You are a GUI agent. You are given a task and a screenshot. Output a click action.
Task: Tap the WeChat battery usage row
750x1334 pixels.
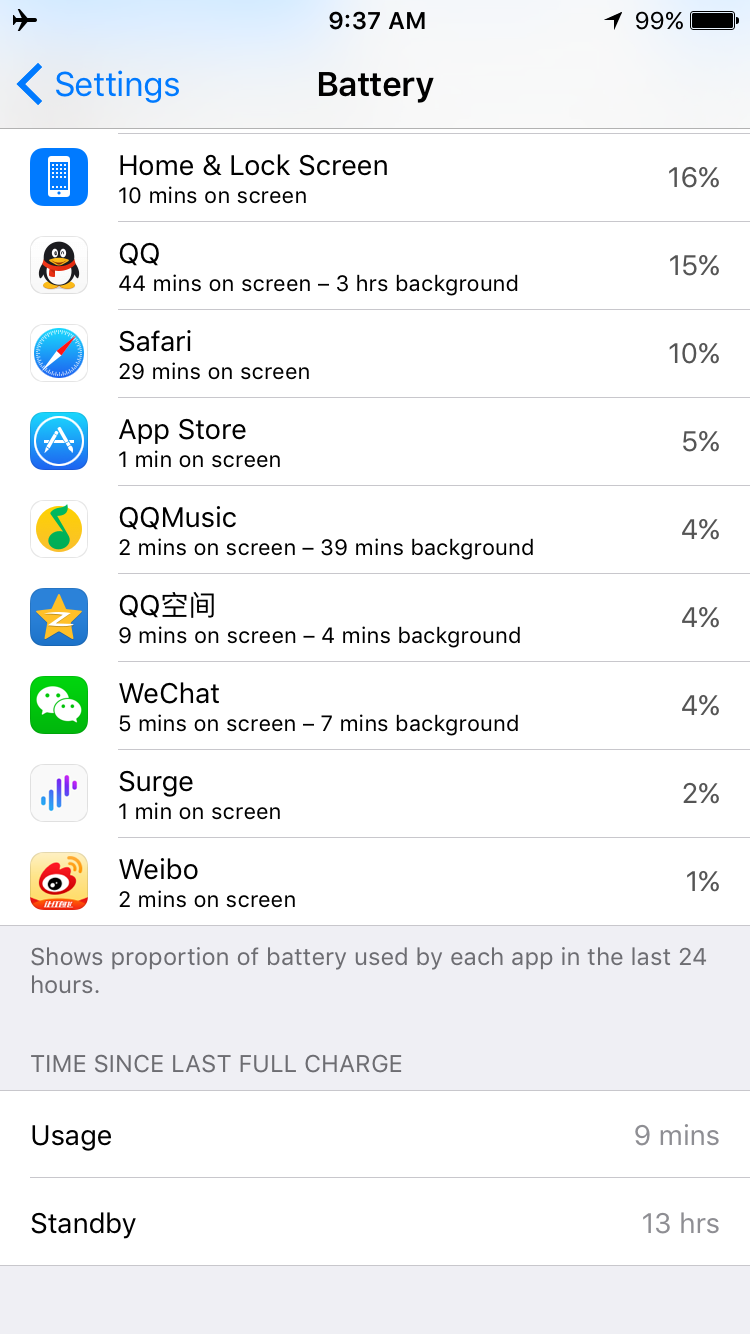[375, 706]
